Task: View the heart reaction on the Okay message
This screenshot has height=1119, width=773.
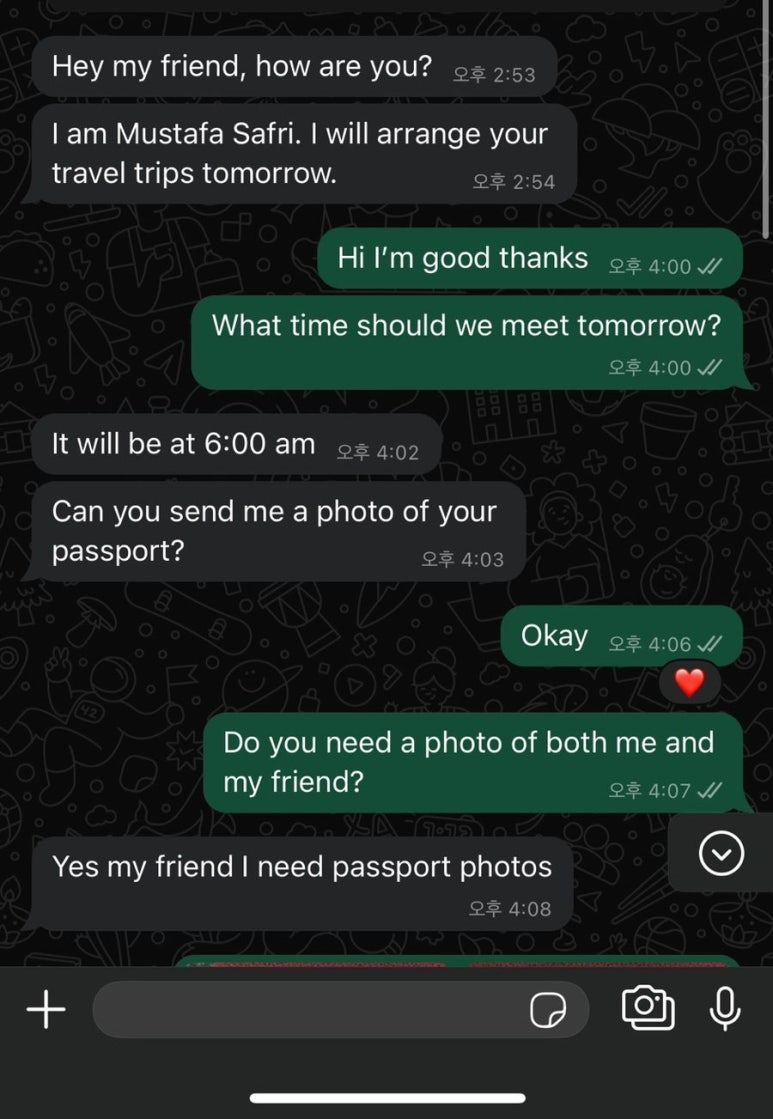Action: pos(690,683)
